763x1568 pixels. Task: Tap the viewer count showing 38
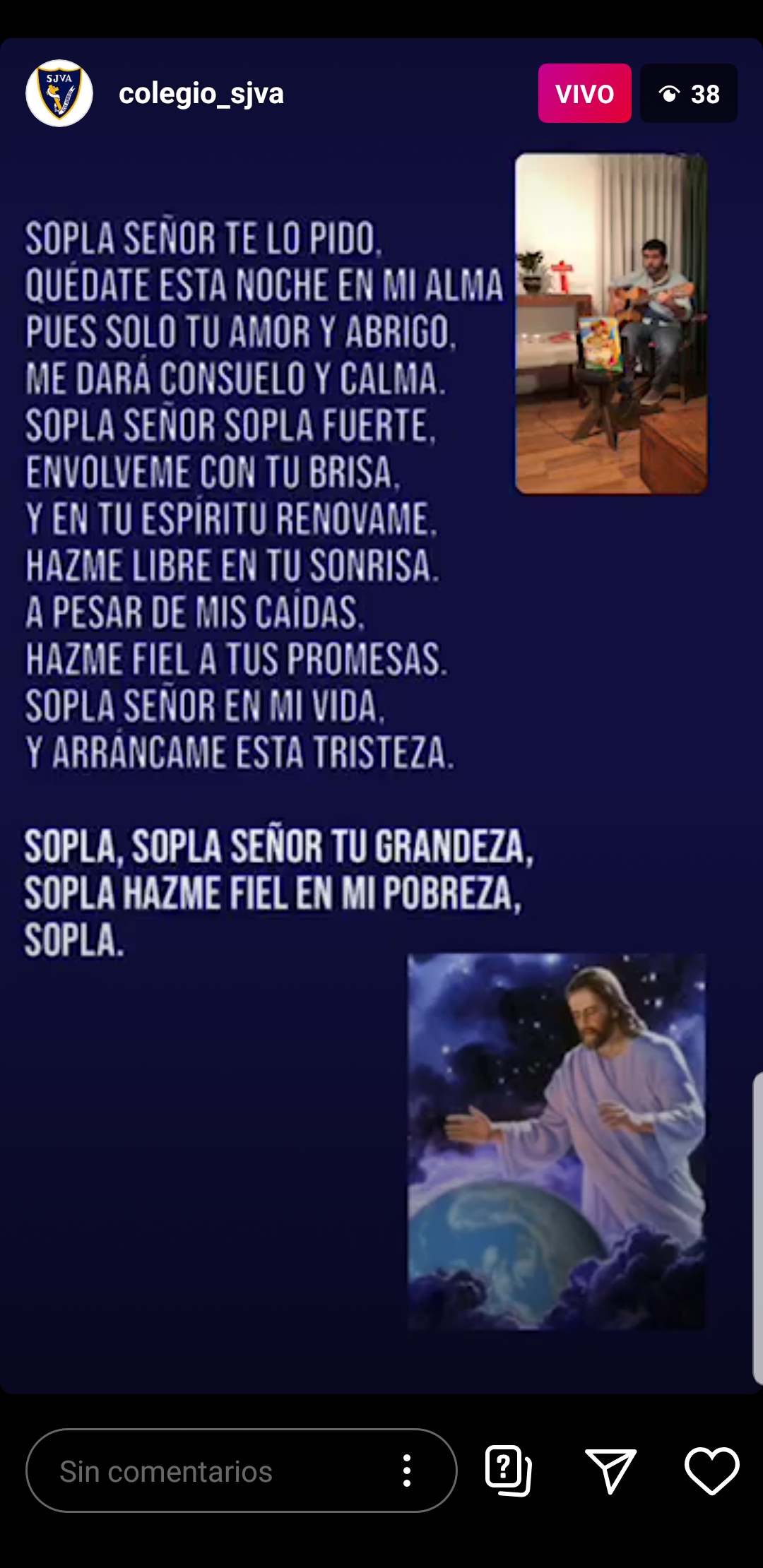[x=689, y=93]
